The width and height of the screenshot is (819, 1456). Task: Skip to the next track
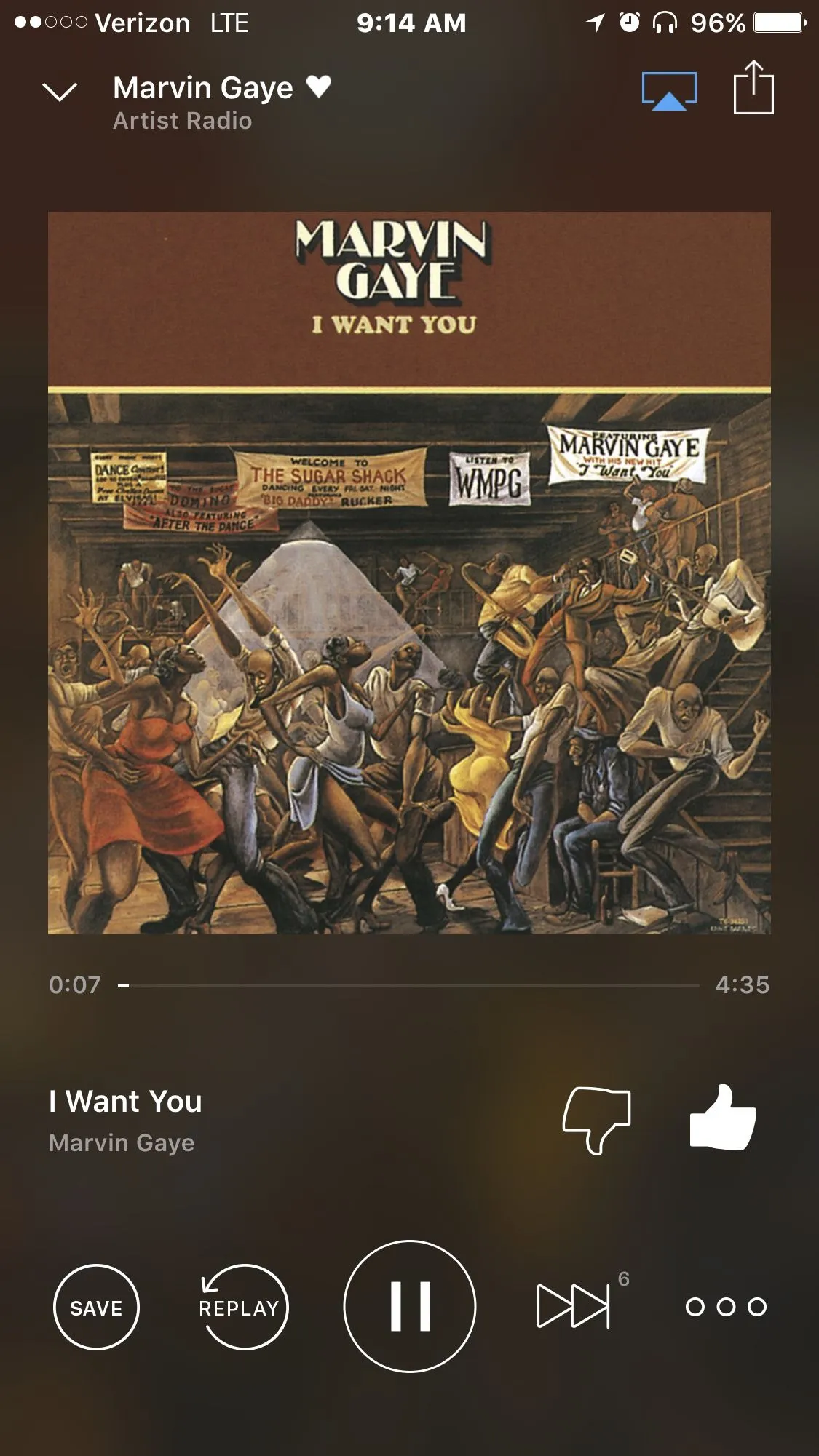point(574,1306)
